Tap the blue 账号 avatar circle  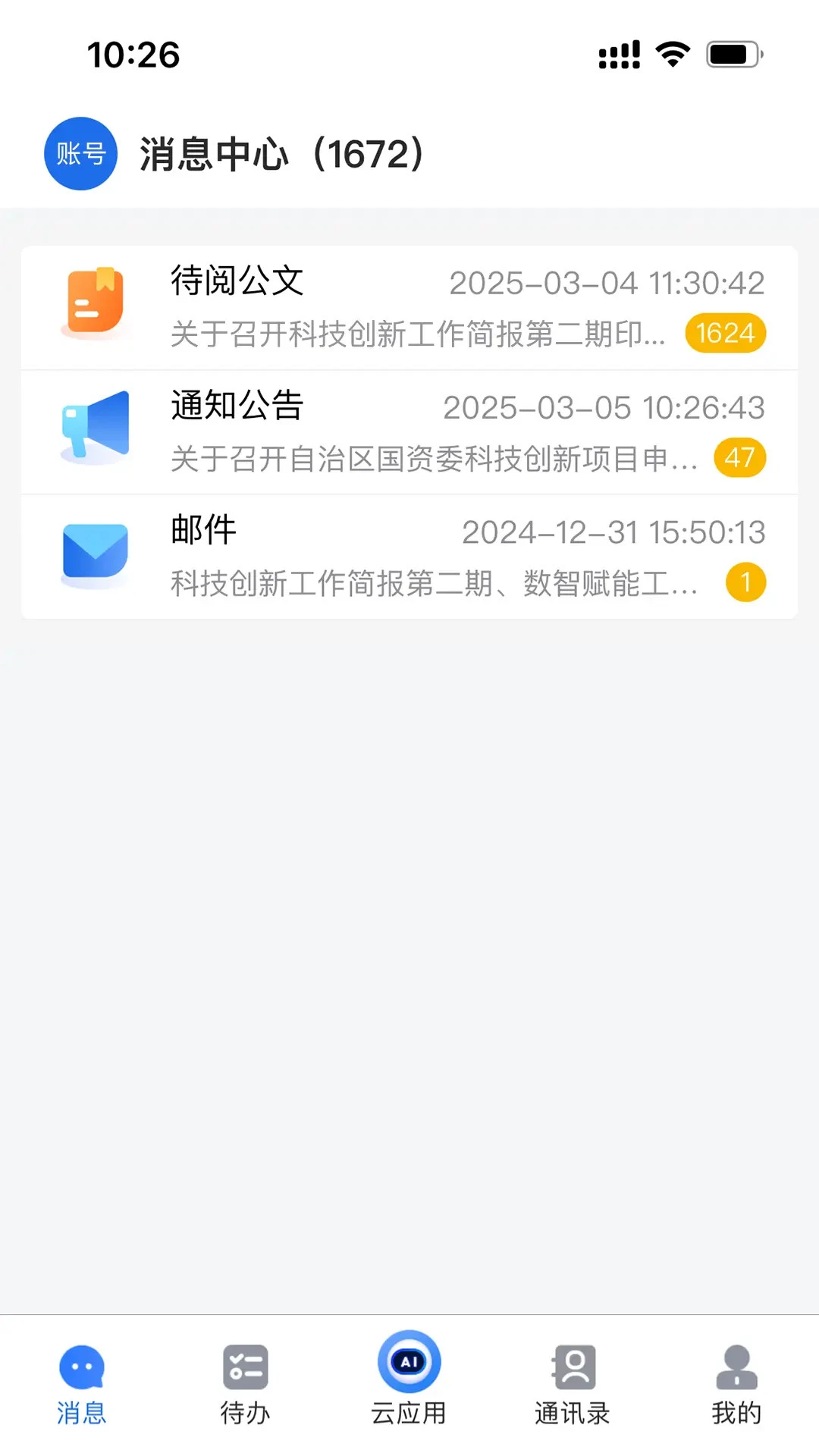click(80, 152)
